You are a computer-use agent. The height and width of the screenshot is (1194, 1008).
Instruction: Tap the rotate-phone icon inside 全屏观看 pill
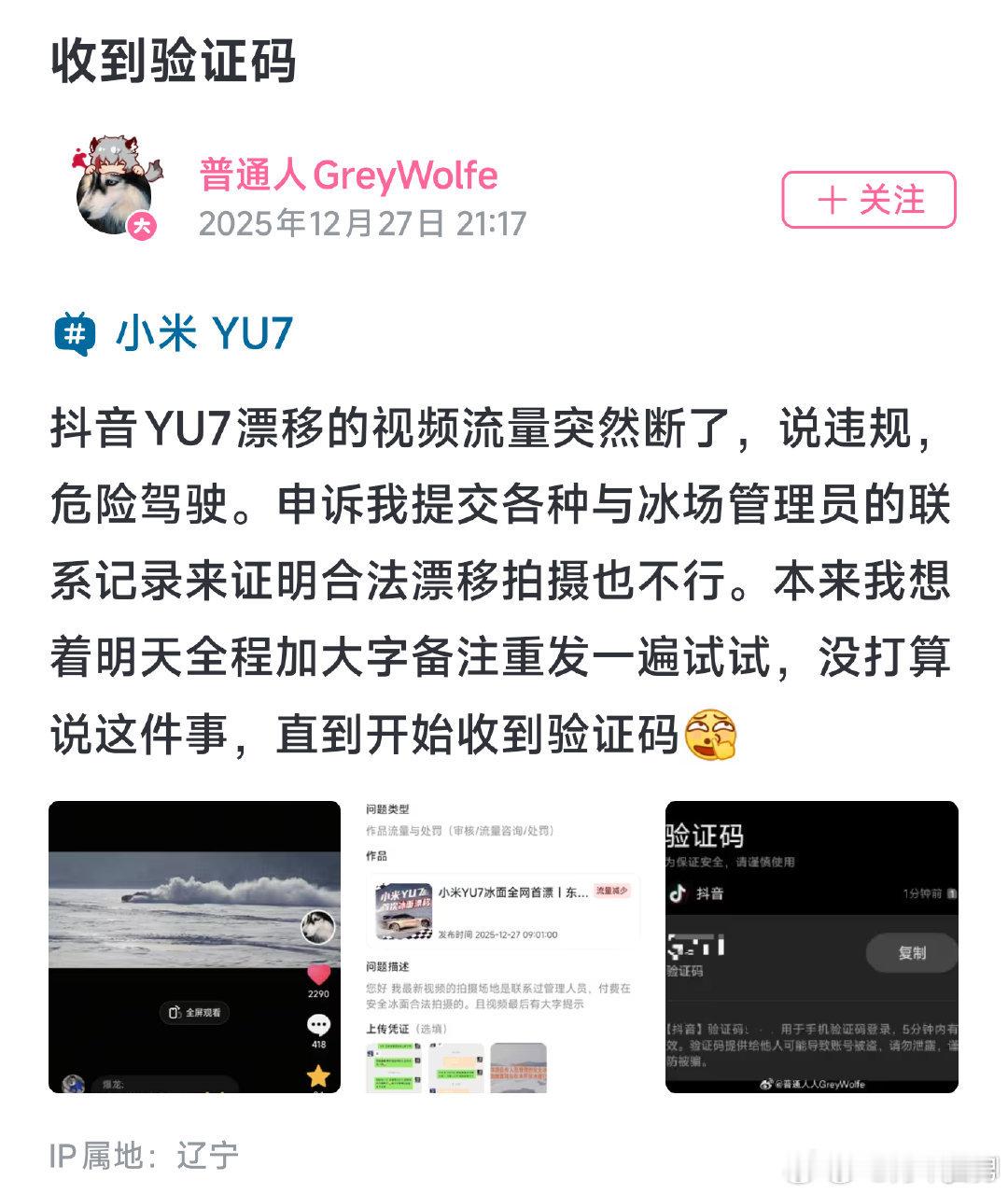click(x=173, y=1014)
